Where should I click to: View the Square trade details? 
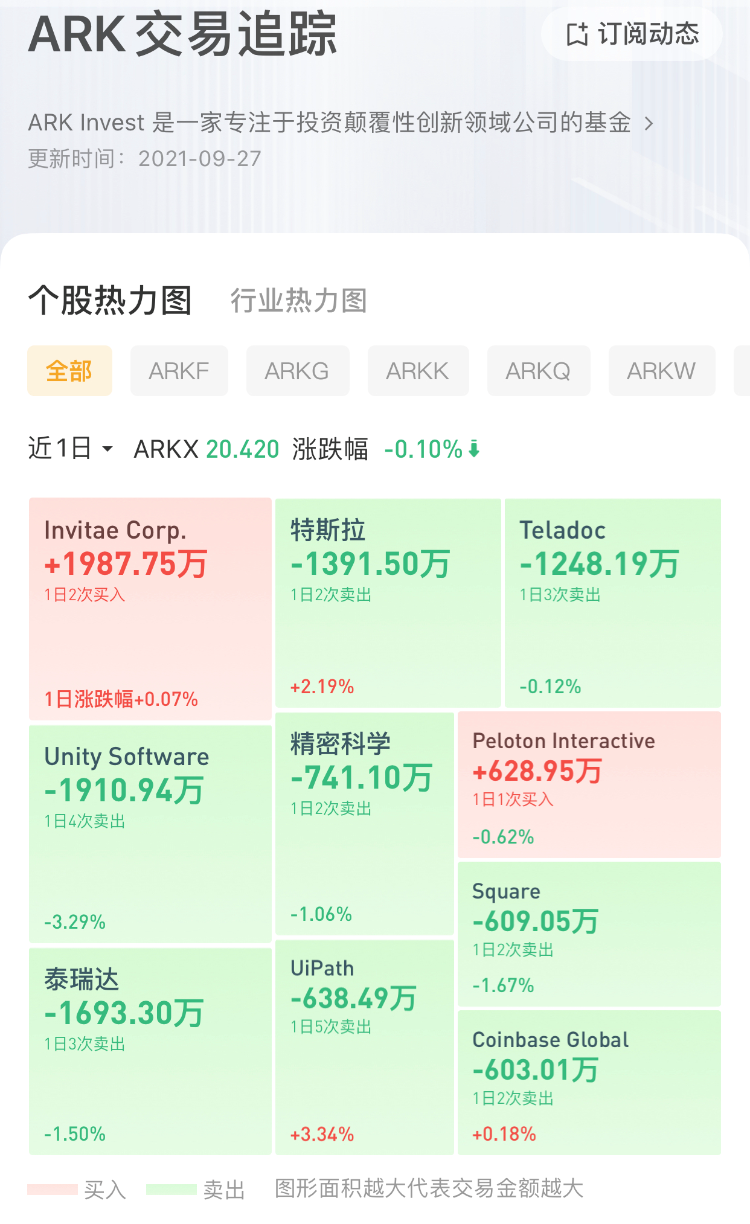pyautogui.click(x=589, y=934)
